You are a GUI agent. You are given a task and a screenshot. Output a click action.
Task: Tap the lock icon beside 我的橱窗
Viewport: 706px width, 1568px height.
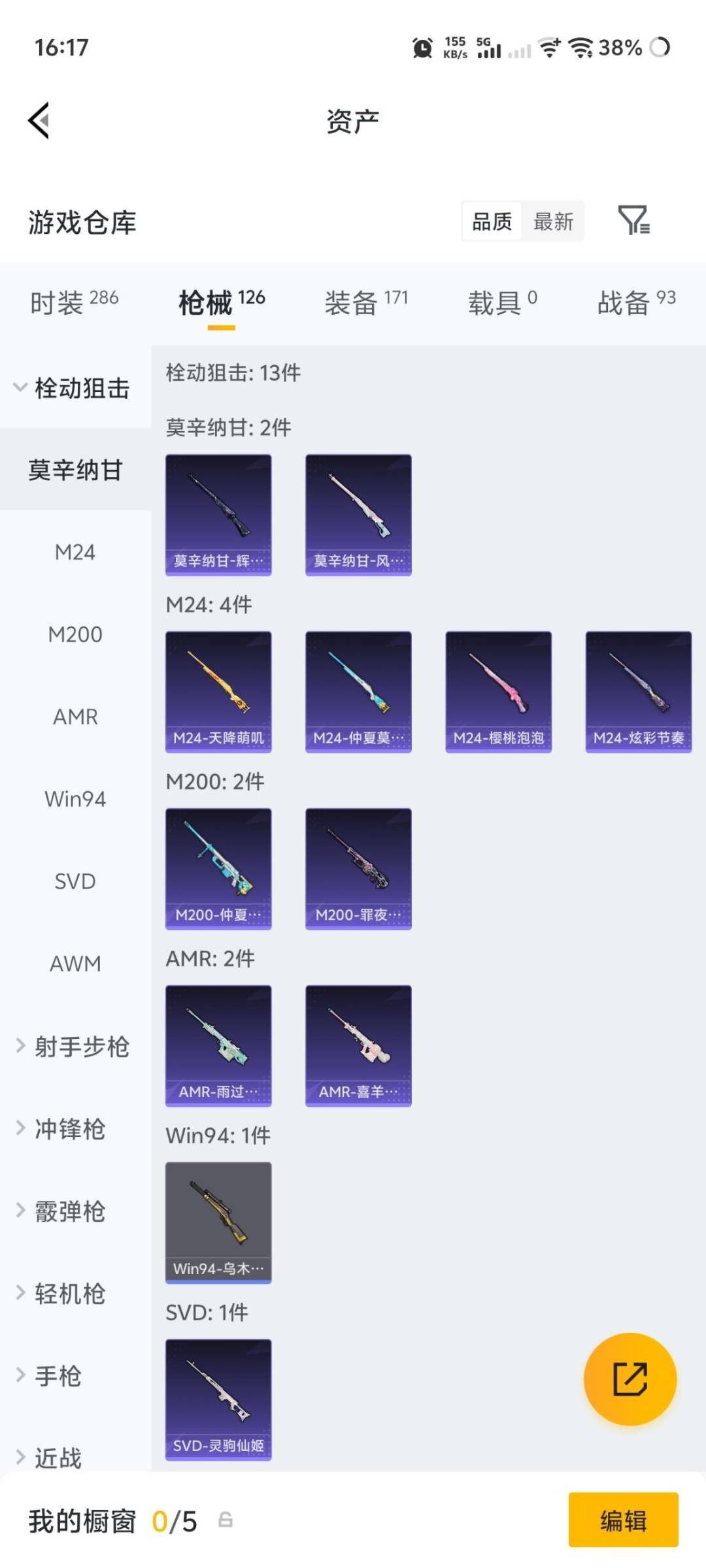(x=226, y=1520)
